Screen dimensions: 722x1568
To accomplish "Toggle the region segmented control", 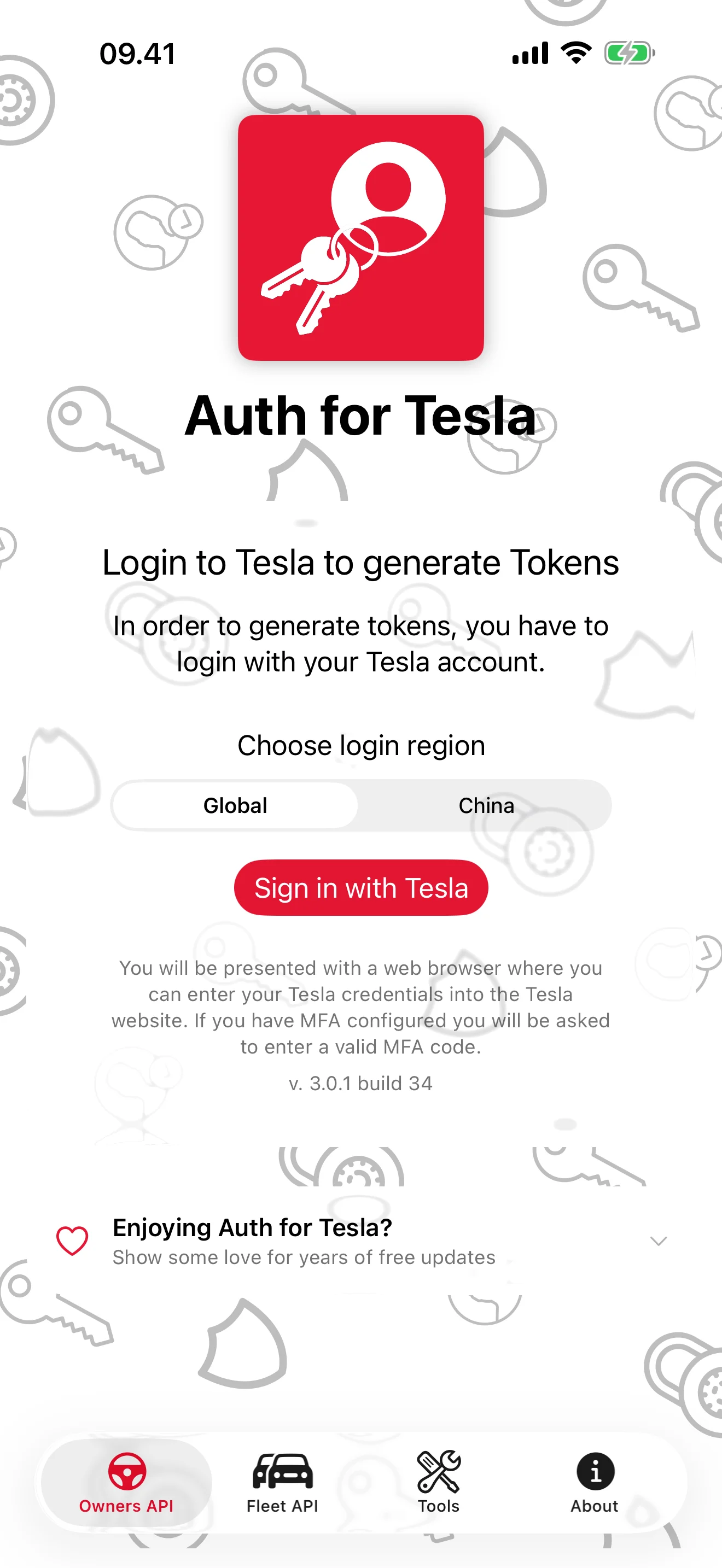I will click(361, 805).
